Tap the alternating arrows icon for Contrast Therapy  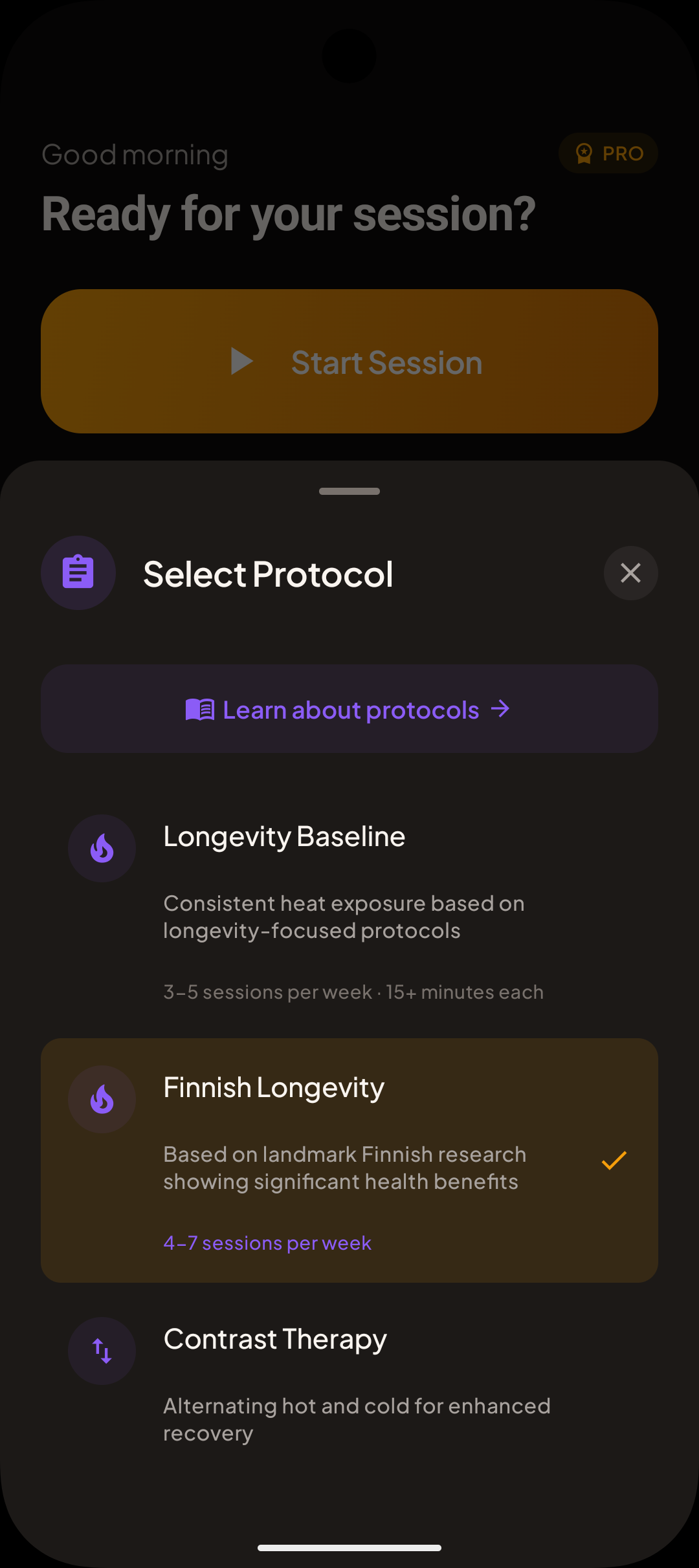pyautogui.click(x=102, y=1351)
